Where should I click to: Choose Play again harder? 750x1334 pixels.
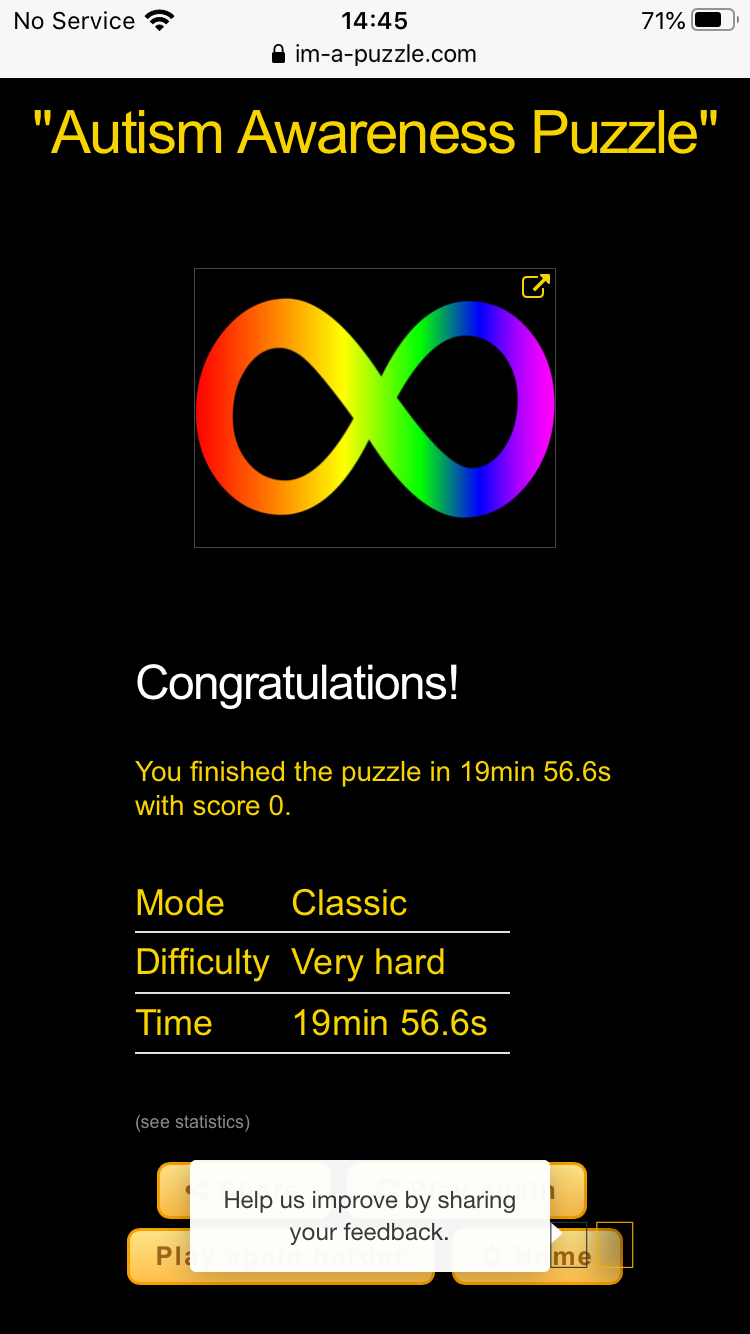tap(158, 1256)
